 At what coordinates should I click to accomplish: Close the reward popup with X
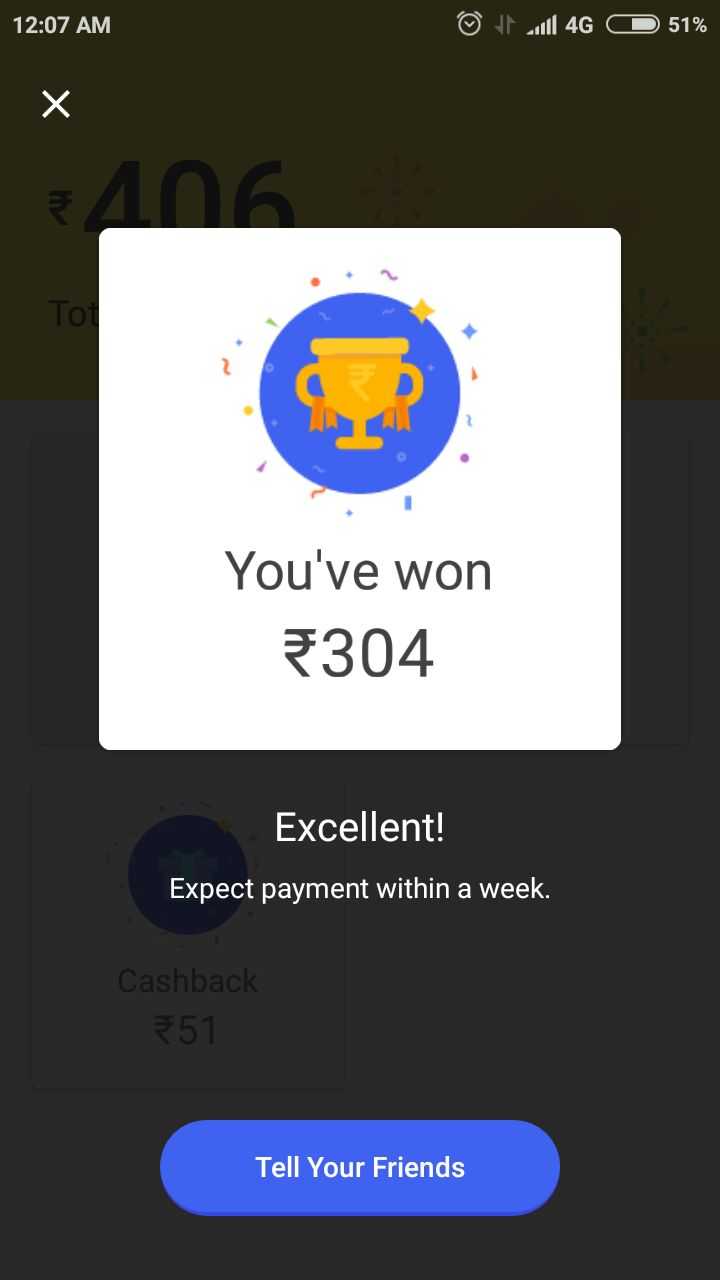tap(56, 104)
